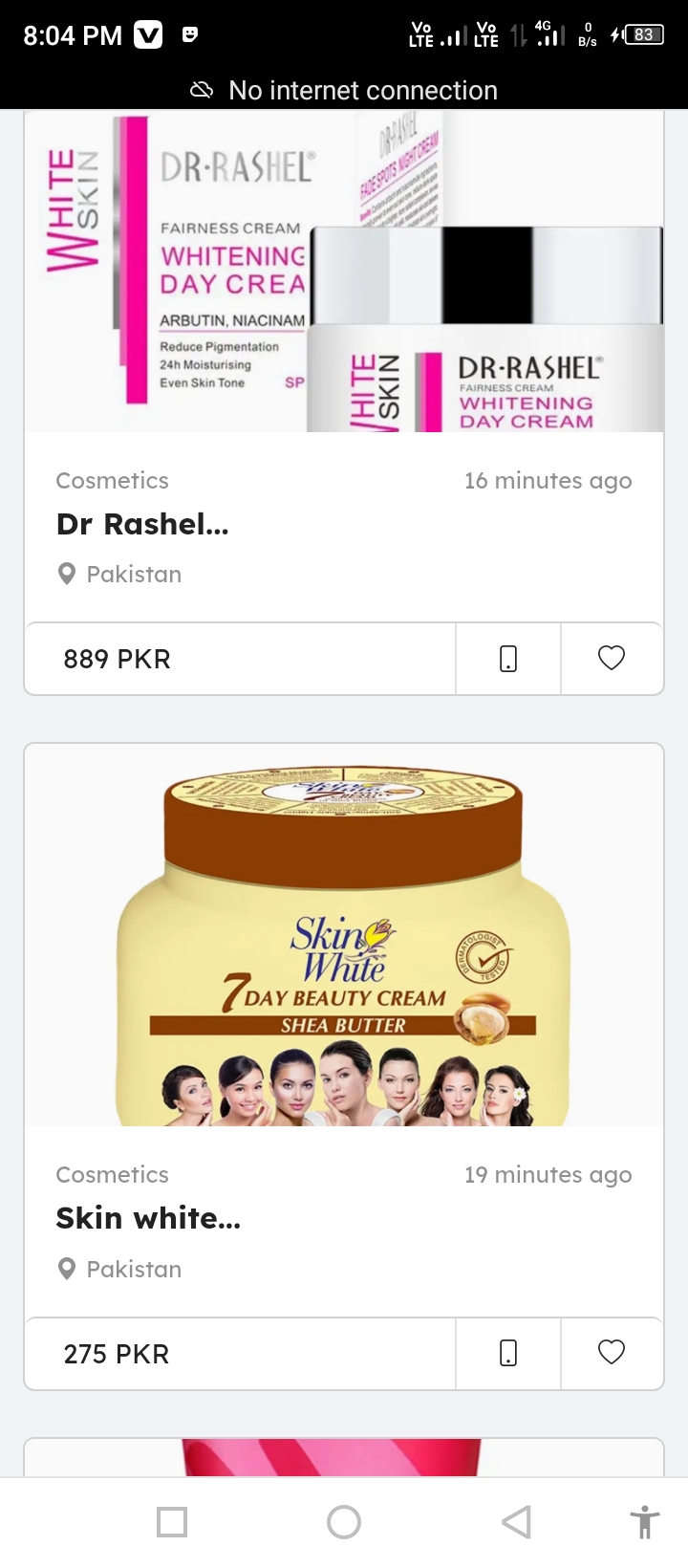Go back using system back button

[x=516, y=1522]
